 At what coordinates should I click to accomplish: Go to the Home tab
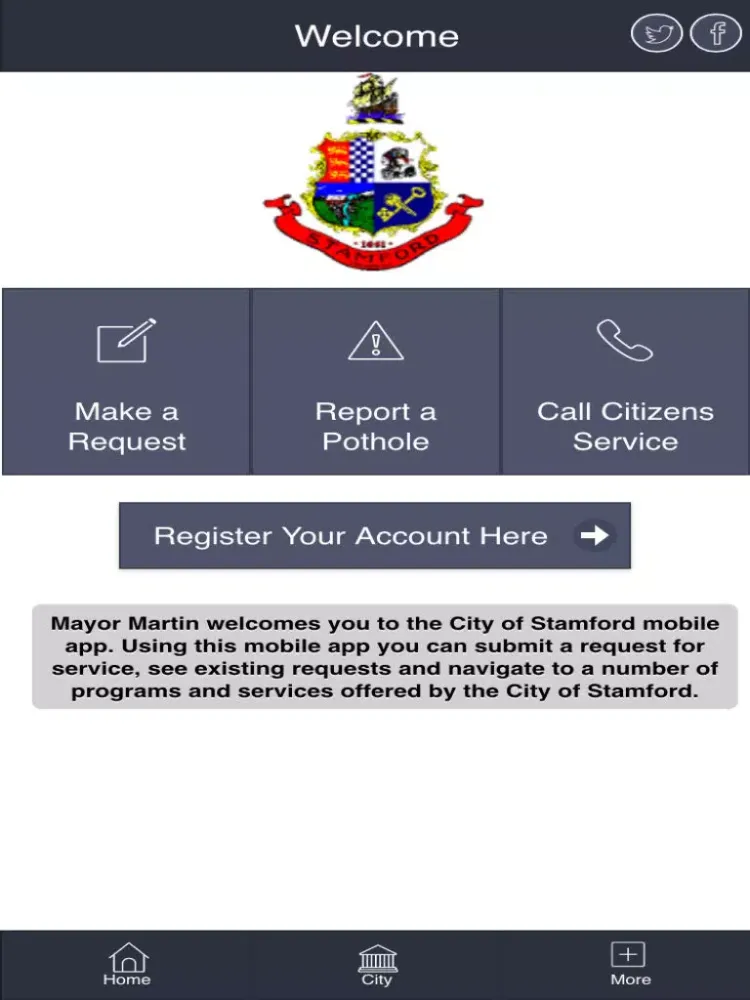coord(127,964)
